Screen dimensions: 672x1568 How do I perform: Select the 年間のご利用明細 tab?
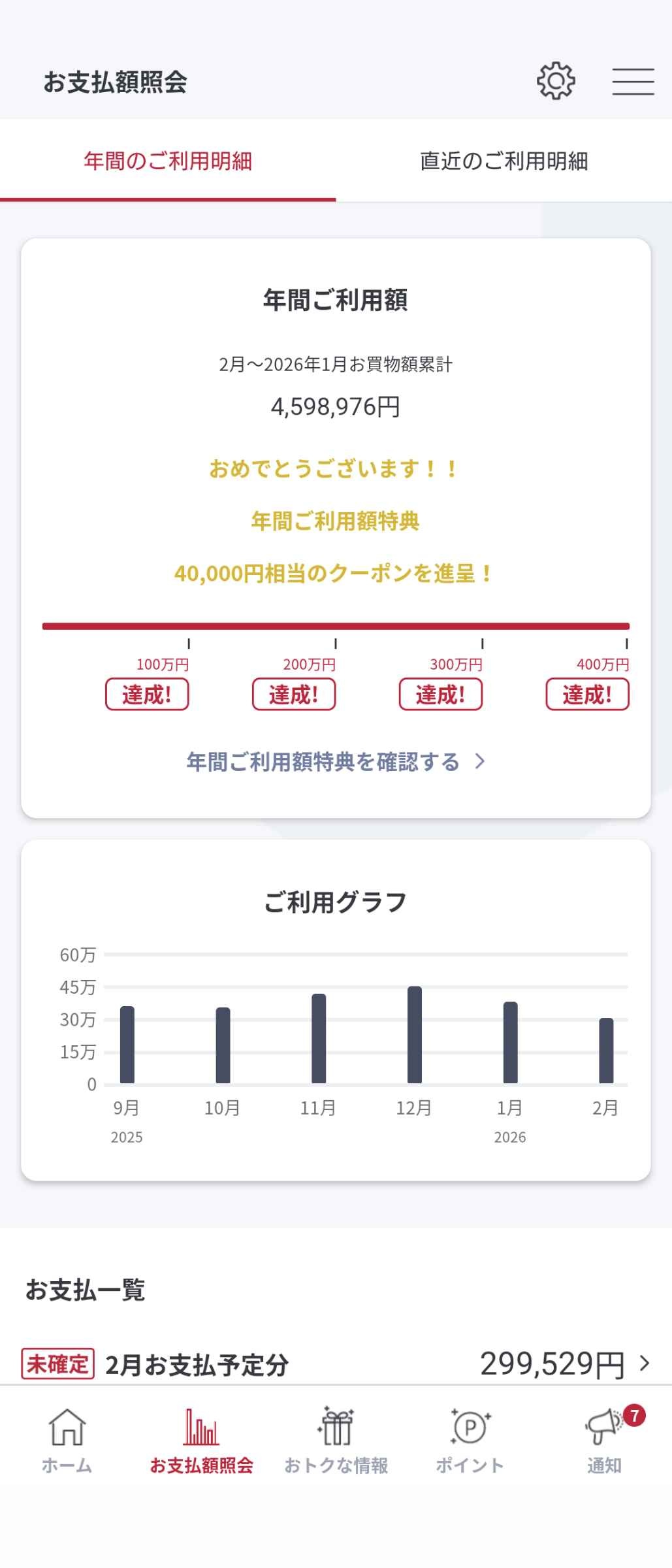168,161
